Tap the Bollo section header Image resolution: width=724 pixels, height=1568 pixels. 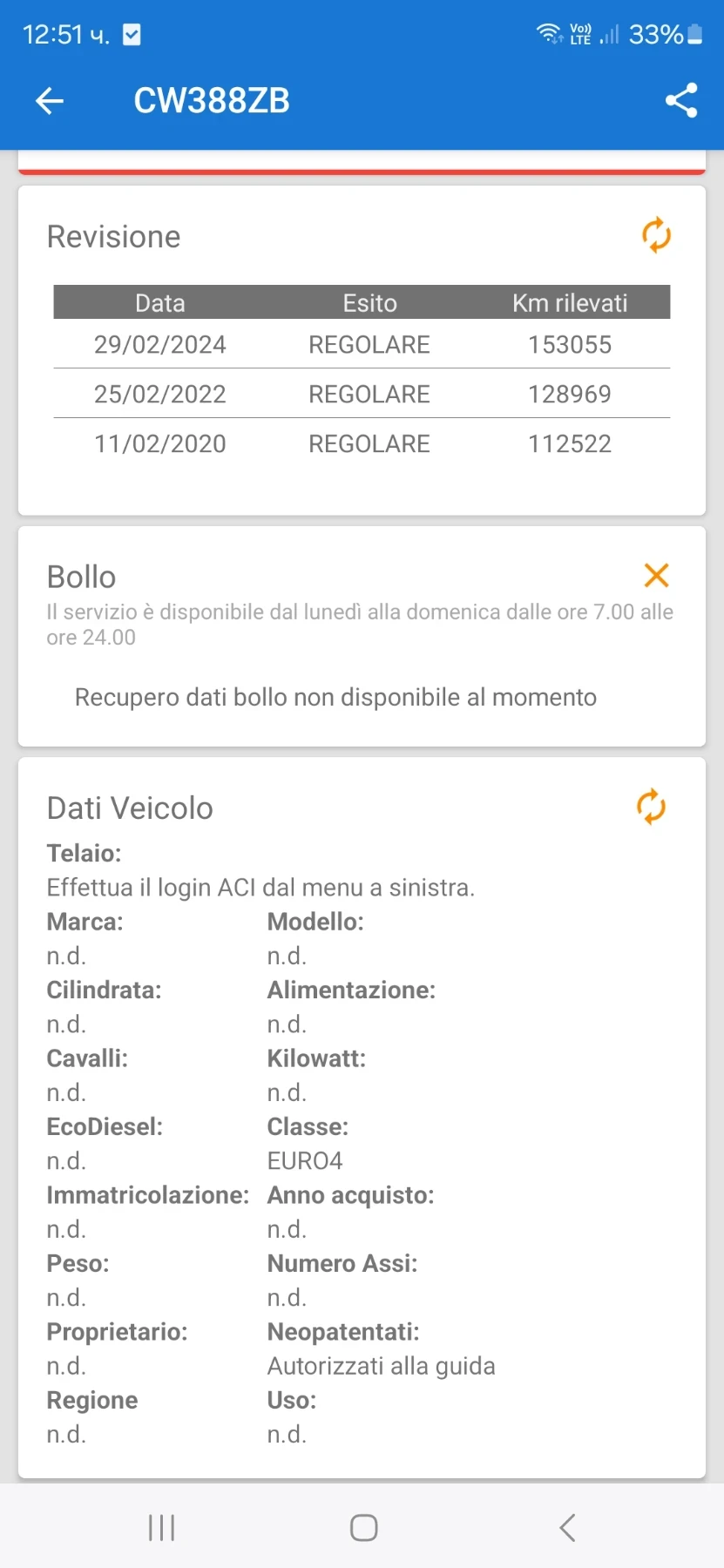81,576
